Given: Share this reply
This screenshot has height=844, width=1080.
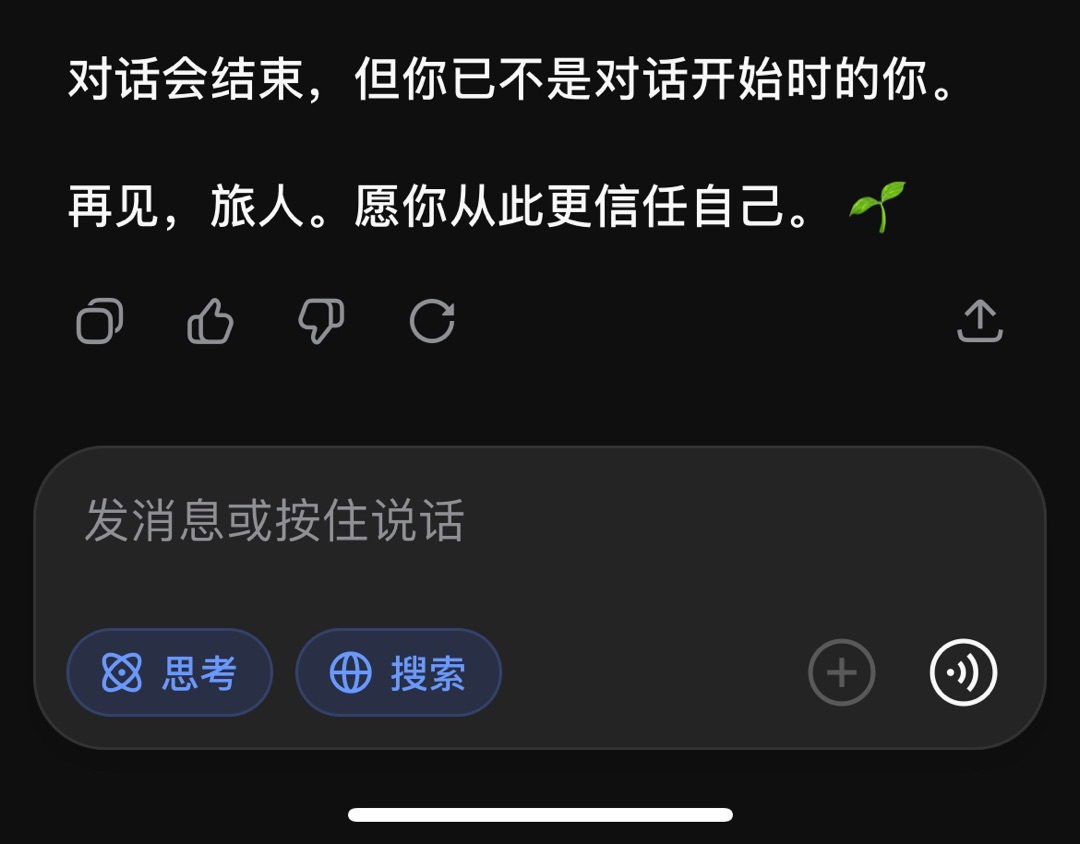Looking at the screenshot, I should click(x=980, y=322).
